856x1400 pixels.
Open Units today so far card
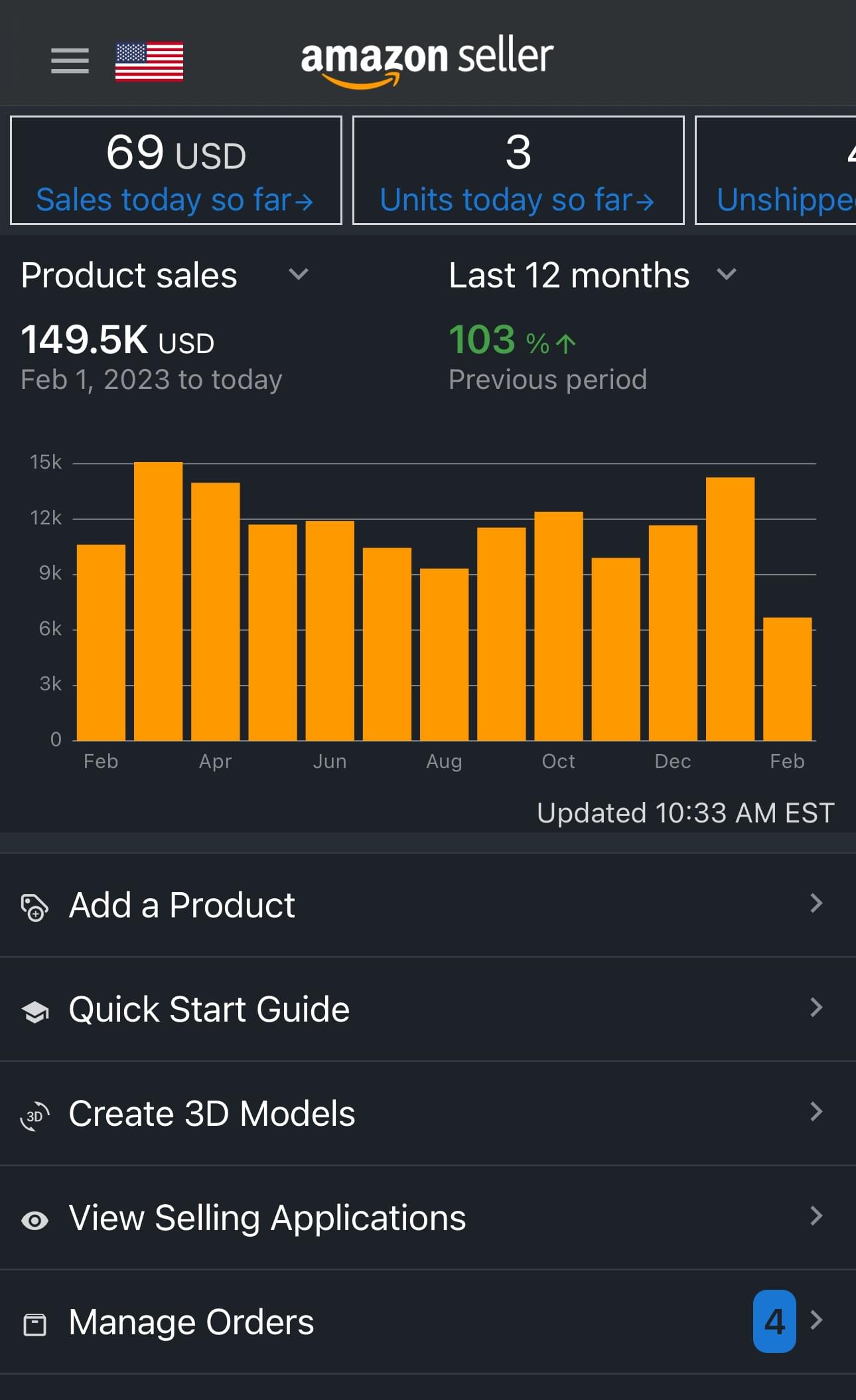[518, 171]
